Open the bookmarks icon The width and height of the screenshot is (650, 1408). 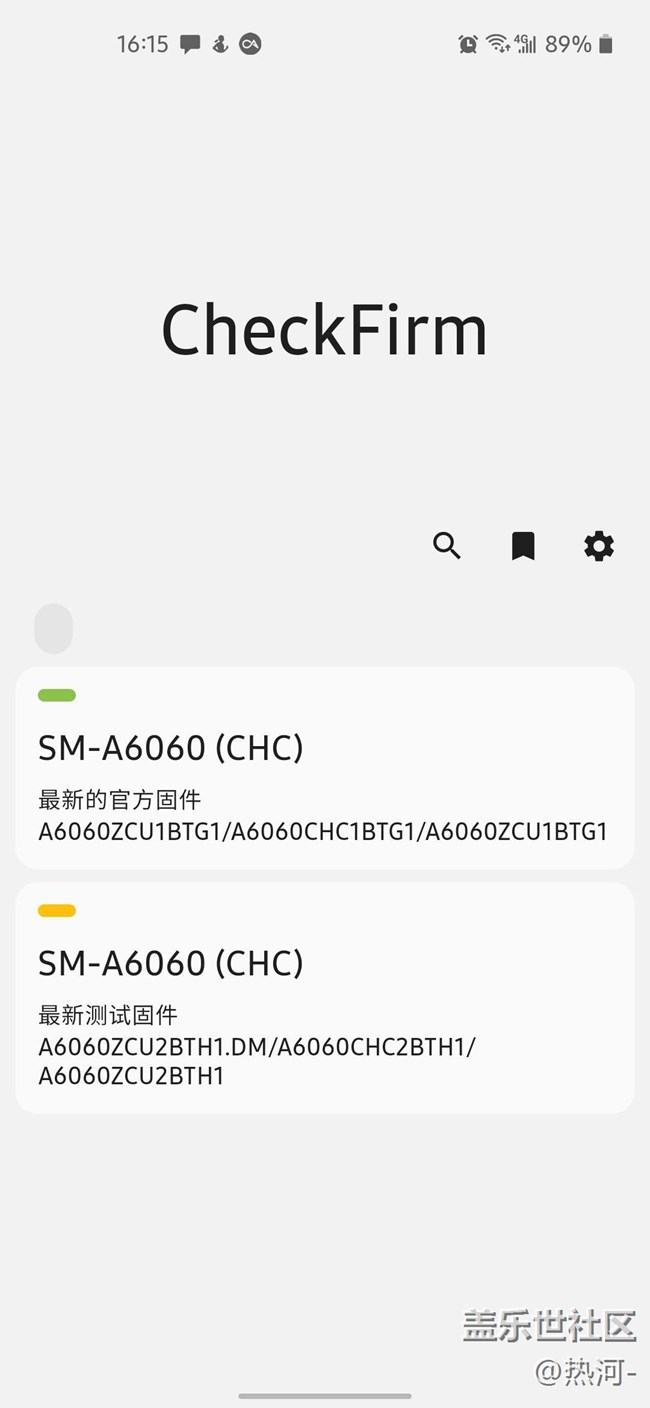pos(523,546)
